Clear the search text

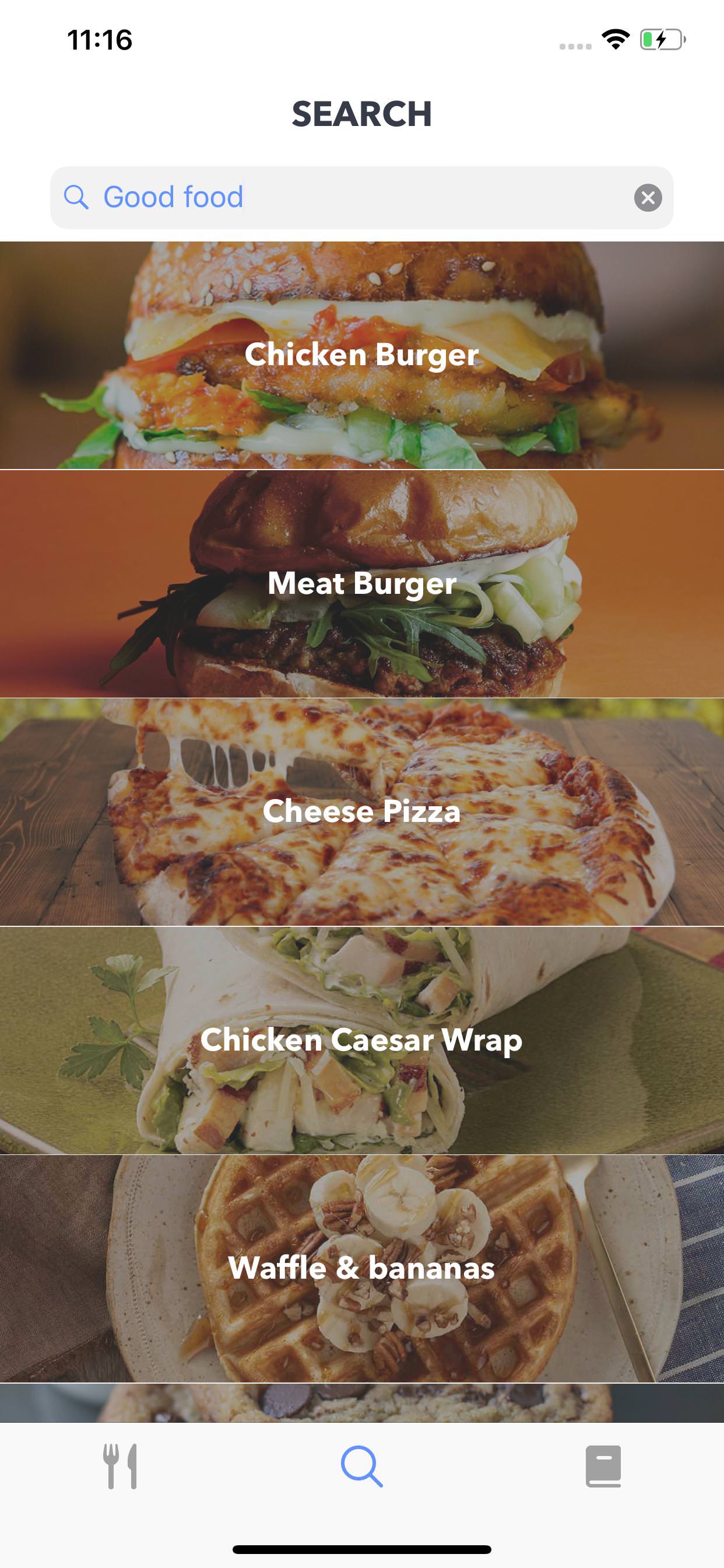(x=648, y=198)
